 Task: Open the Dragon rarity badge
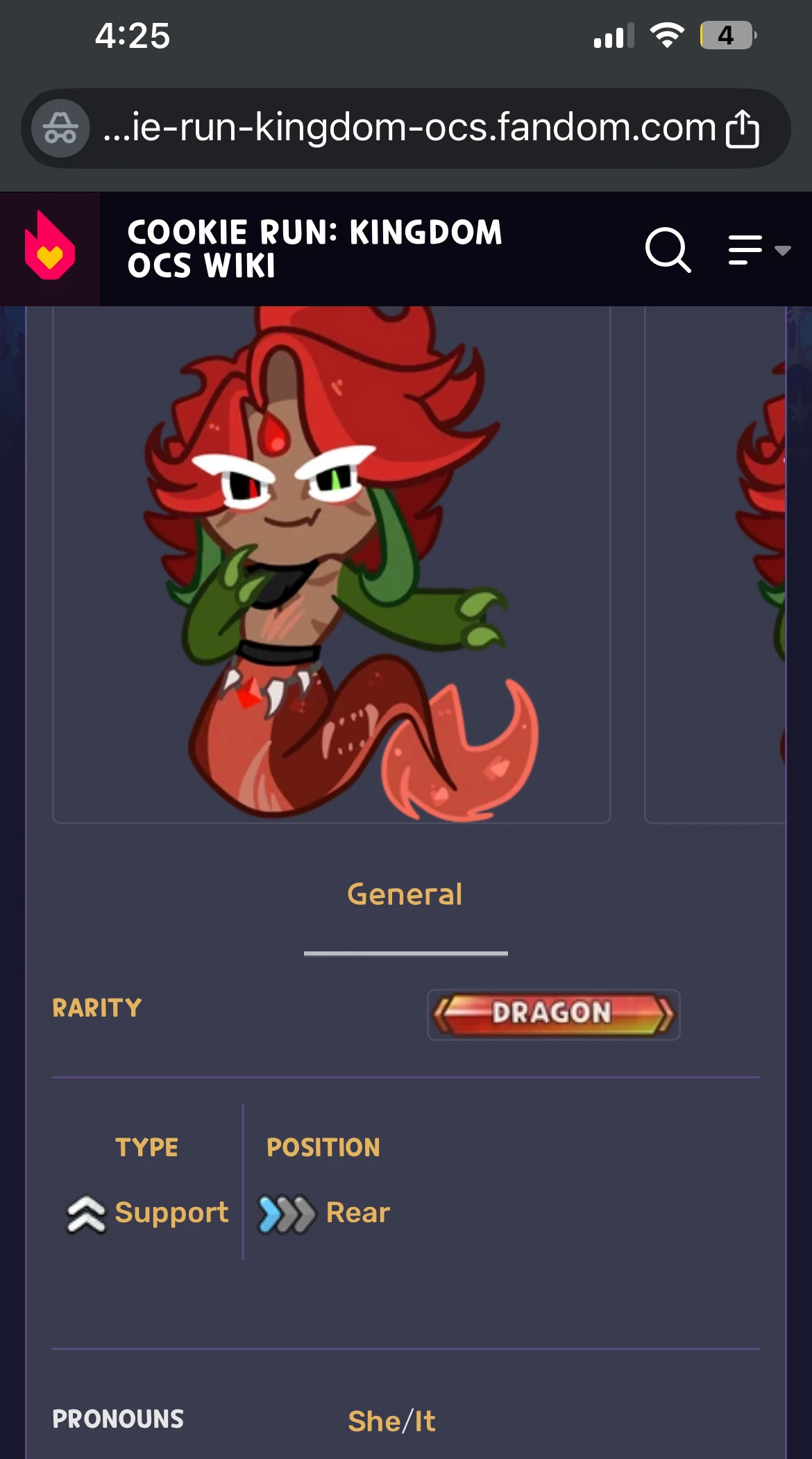coord(553,1014)
